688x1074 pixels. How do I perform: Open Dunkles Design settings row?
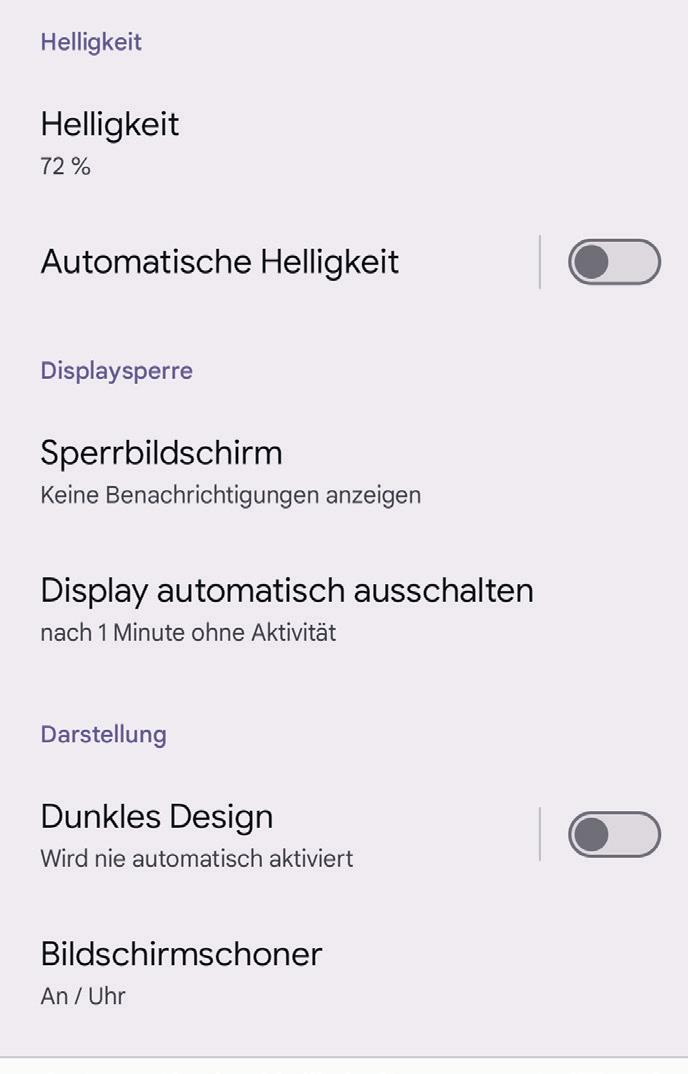196,832
